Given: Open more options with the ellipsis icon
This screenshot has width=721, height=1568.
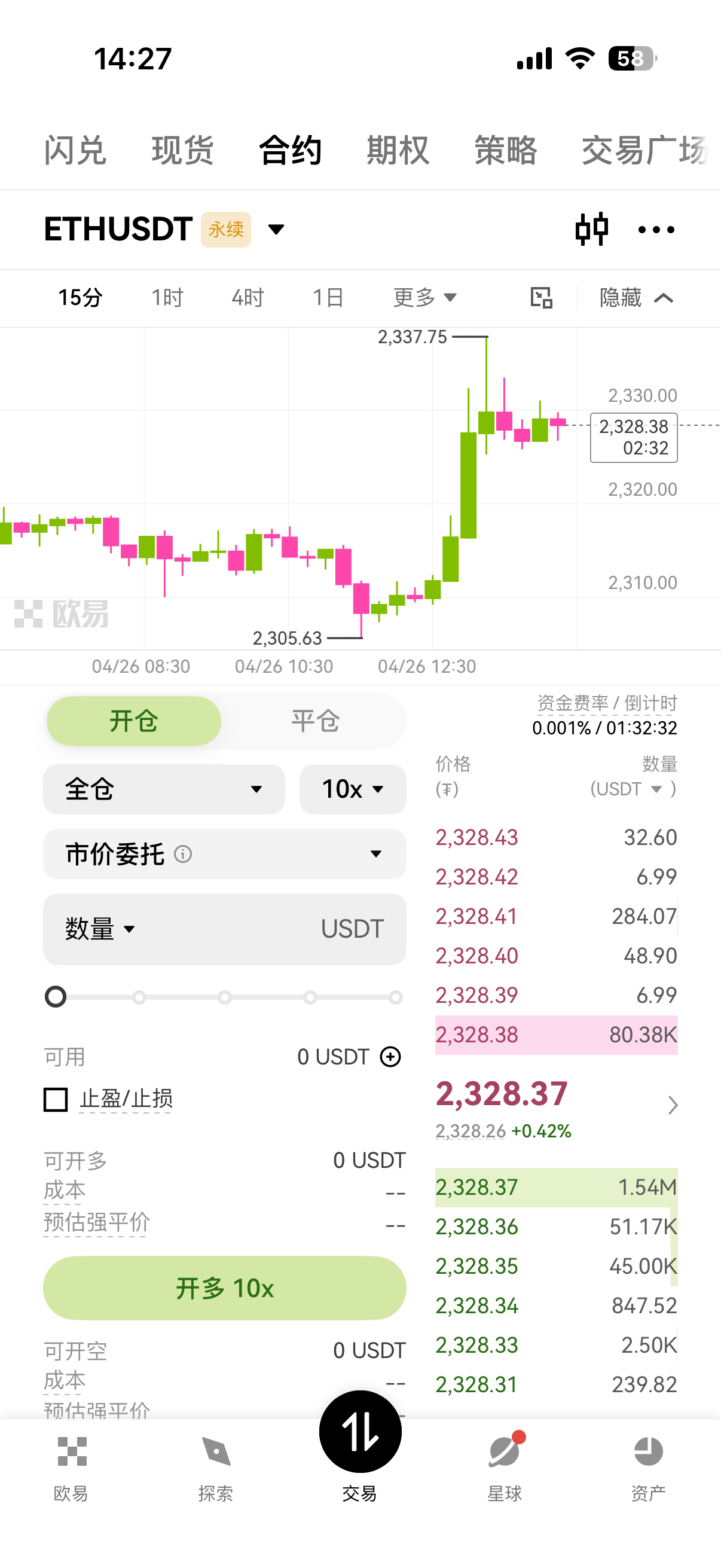Looking at the screenshot, I should (x=656, y=230).
